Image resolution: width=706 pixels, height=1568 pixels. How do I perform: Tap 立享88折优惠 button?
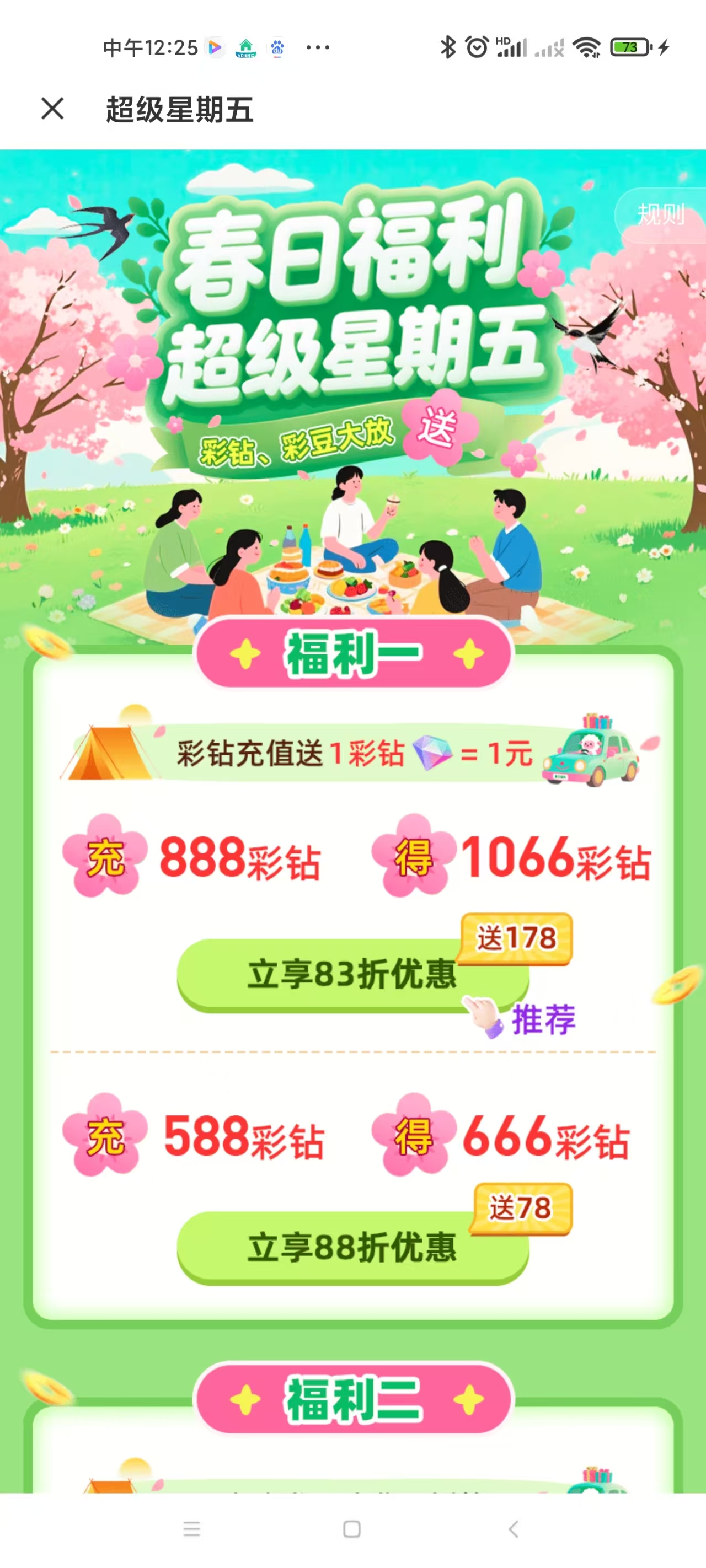tap(352, 1247)
